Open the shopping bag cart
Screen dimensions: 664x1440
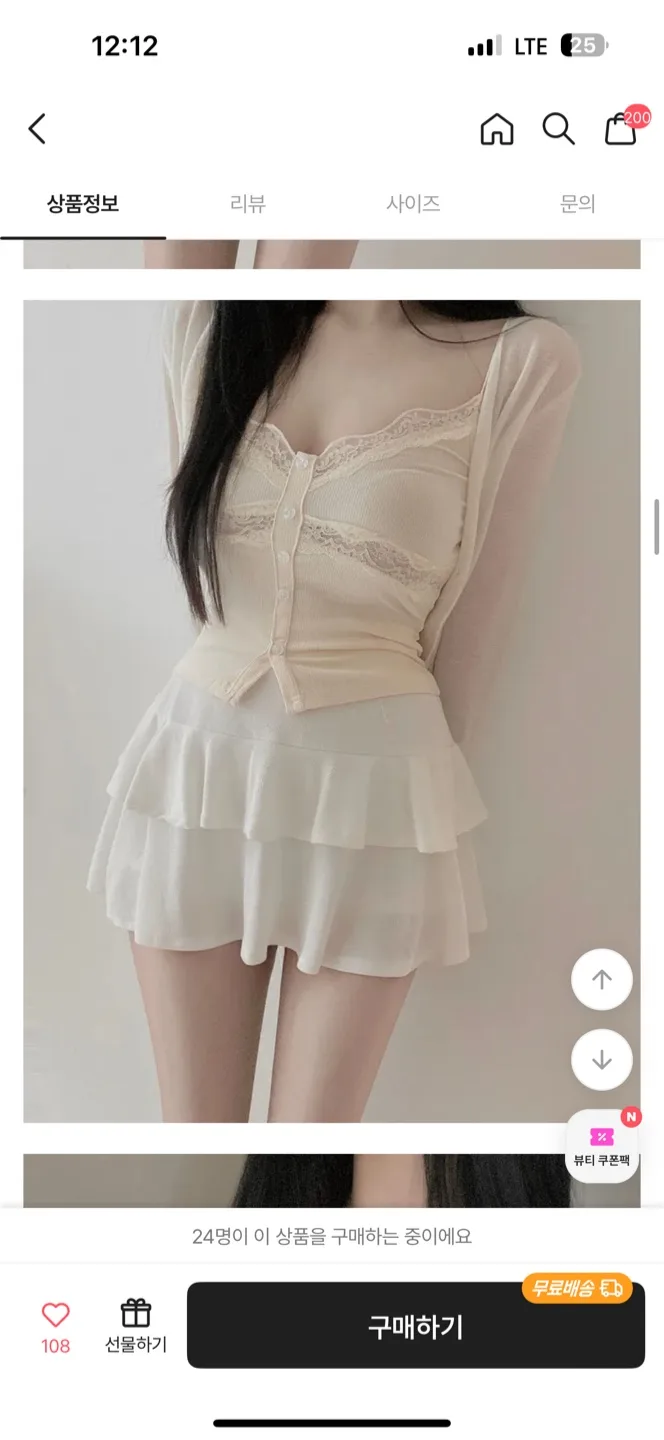[x=621, y=130]
